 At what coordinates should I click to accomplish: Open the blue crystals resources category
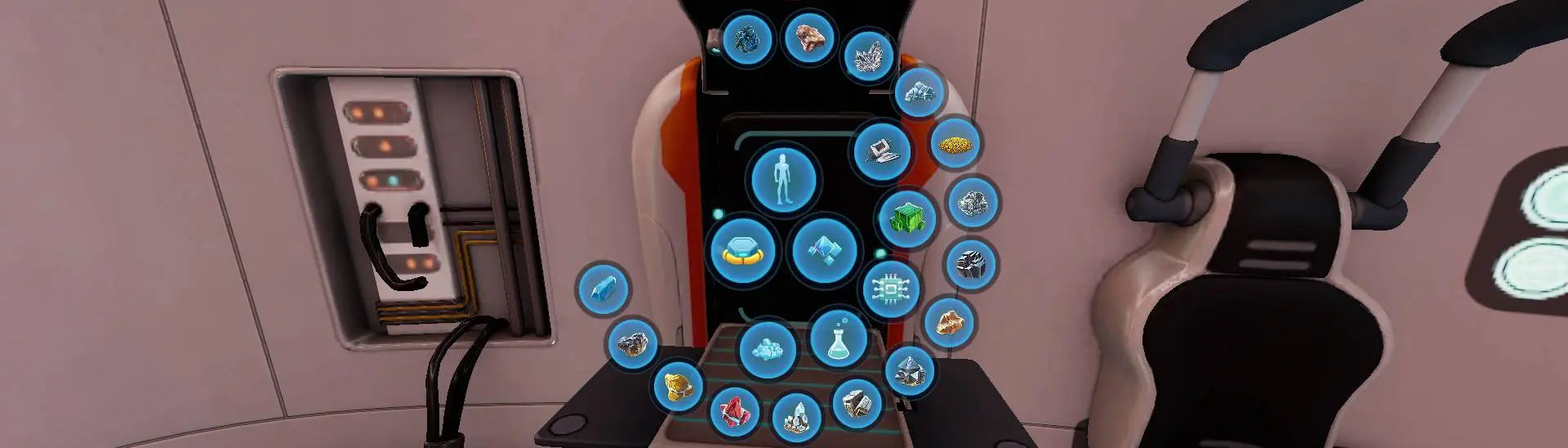[x=824, y=250]
